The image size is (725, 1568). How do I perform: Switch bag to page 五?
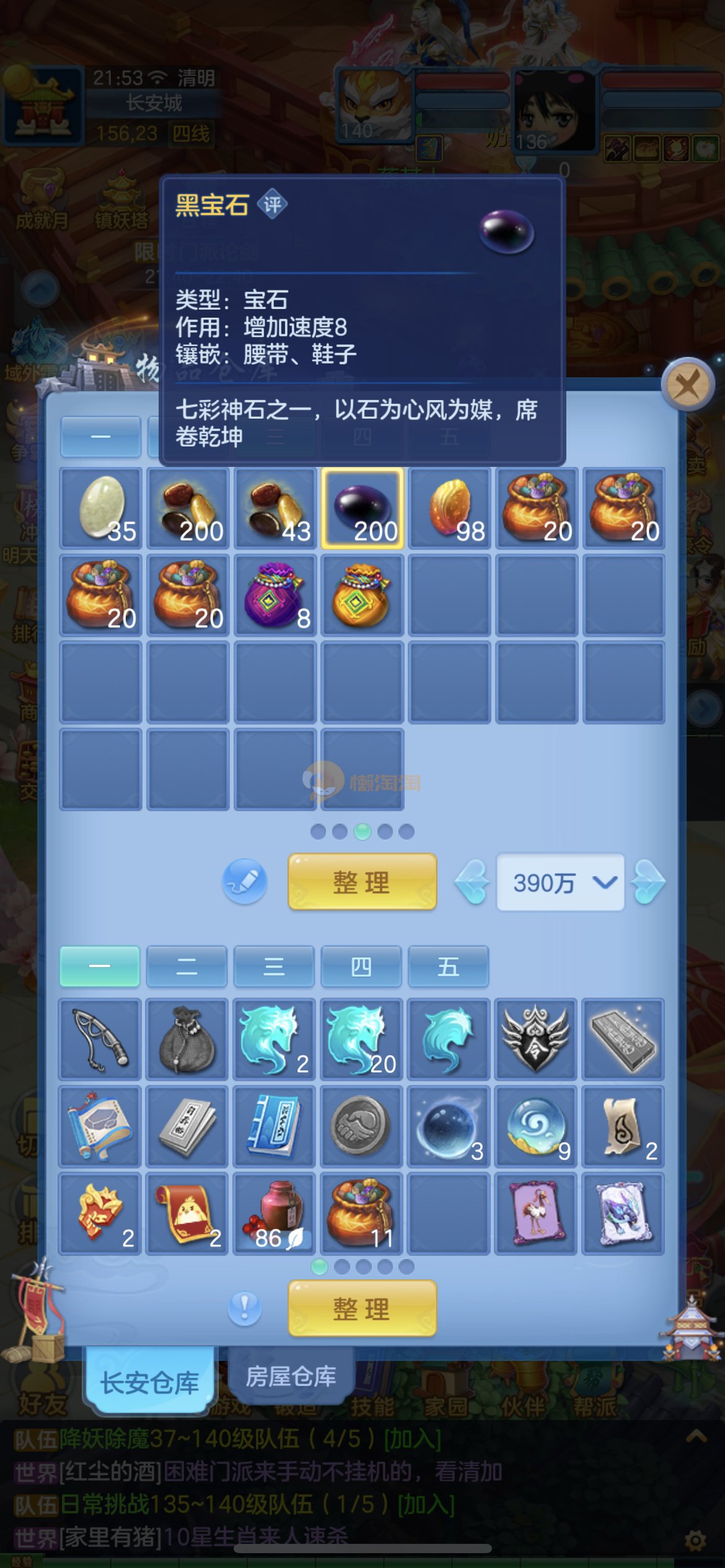pos(448,966)
